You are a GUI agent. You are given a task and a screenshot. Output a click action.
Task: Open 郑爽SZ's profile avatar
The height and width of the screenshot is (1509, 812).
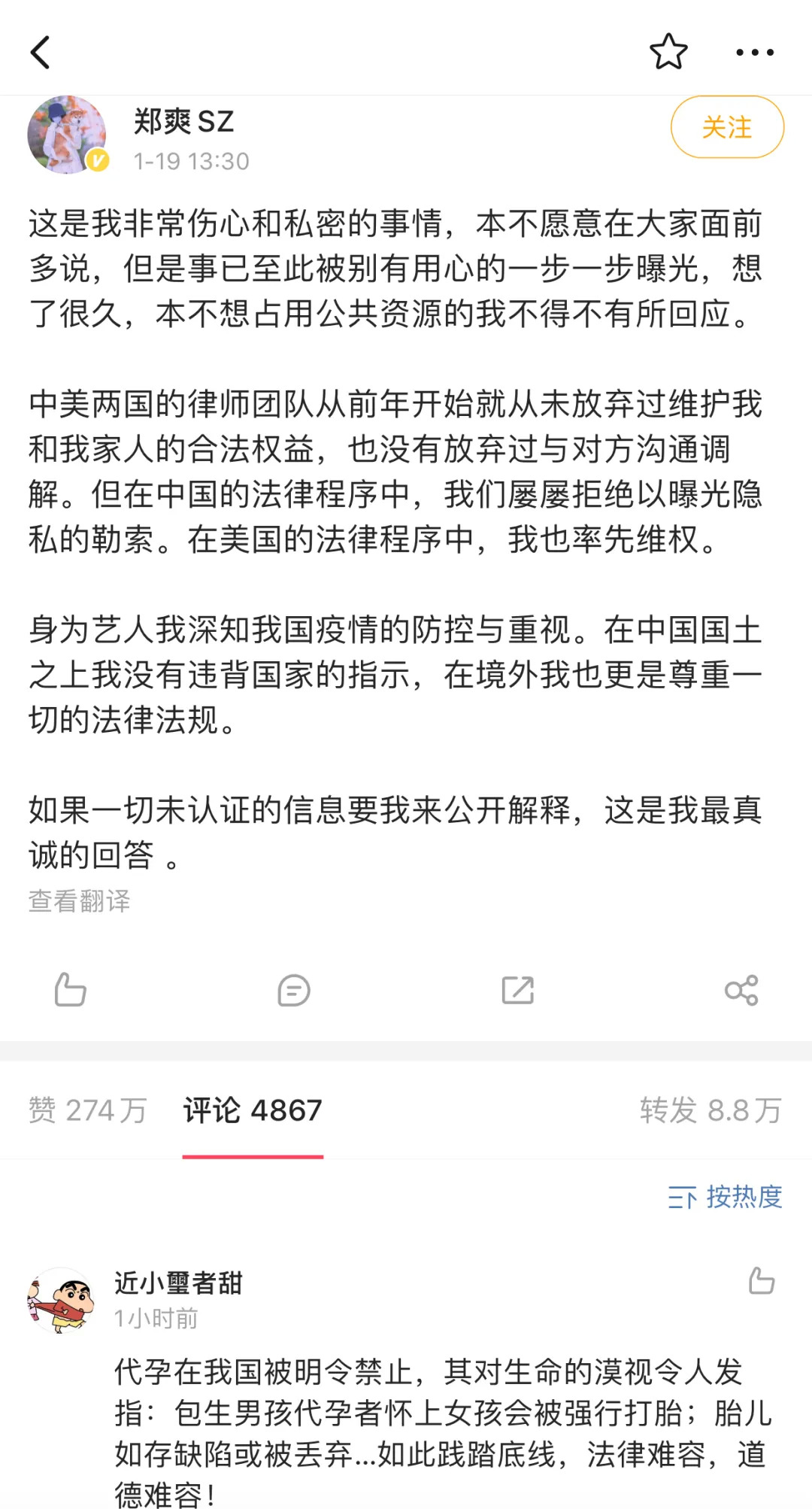click(67, 135)
